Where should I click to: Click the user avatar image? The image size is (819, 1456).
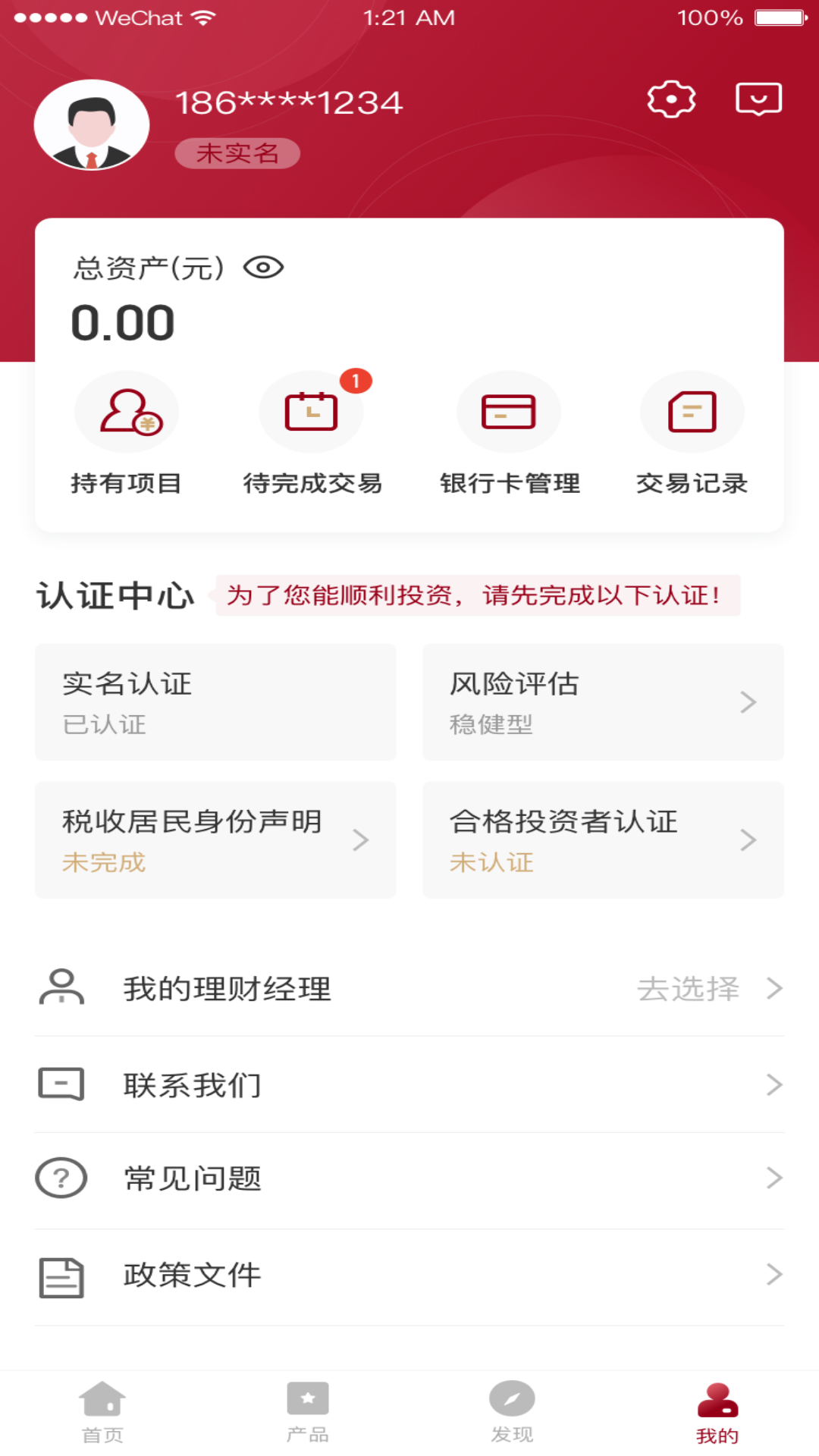pos(91,125)
